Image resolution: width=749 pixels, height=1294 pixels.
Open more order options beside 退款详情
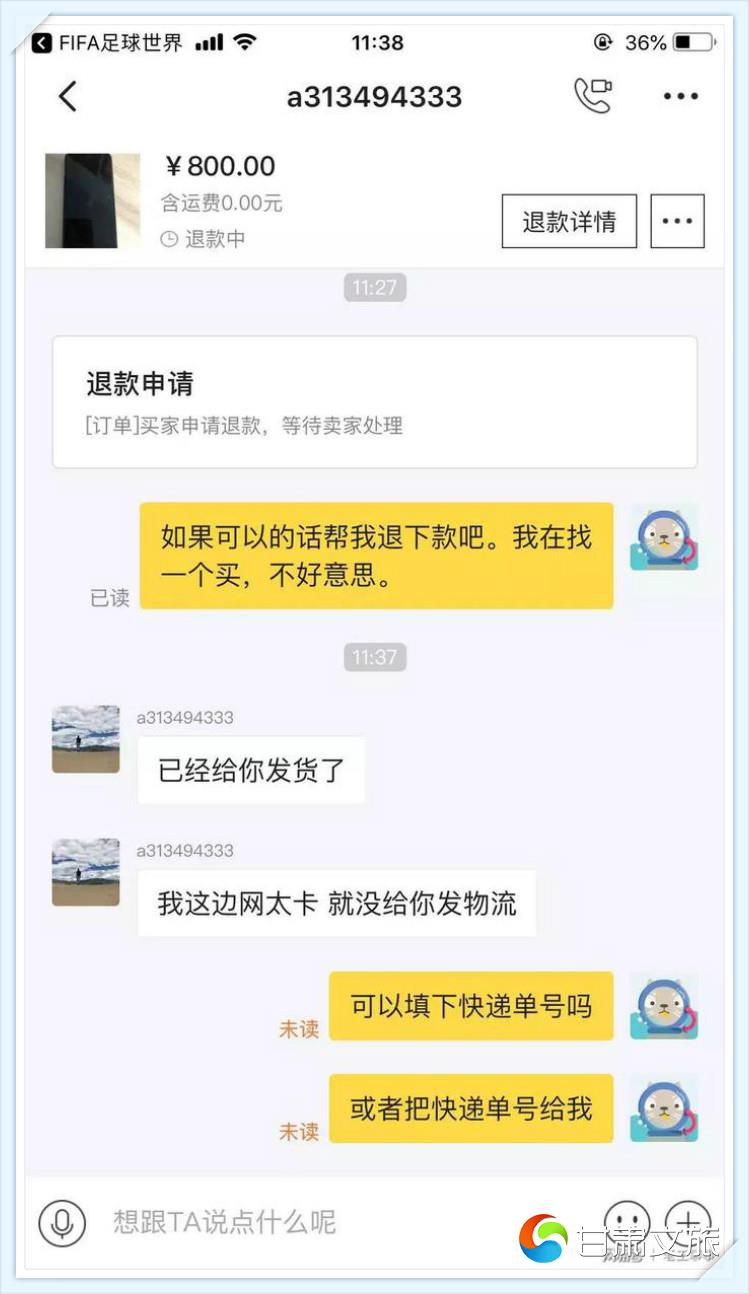point(677,221)
